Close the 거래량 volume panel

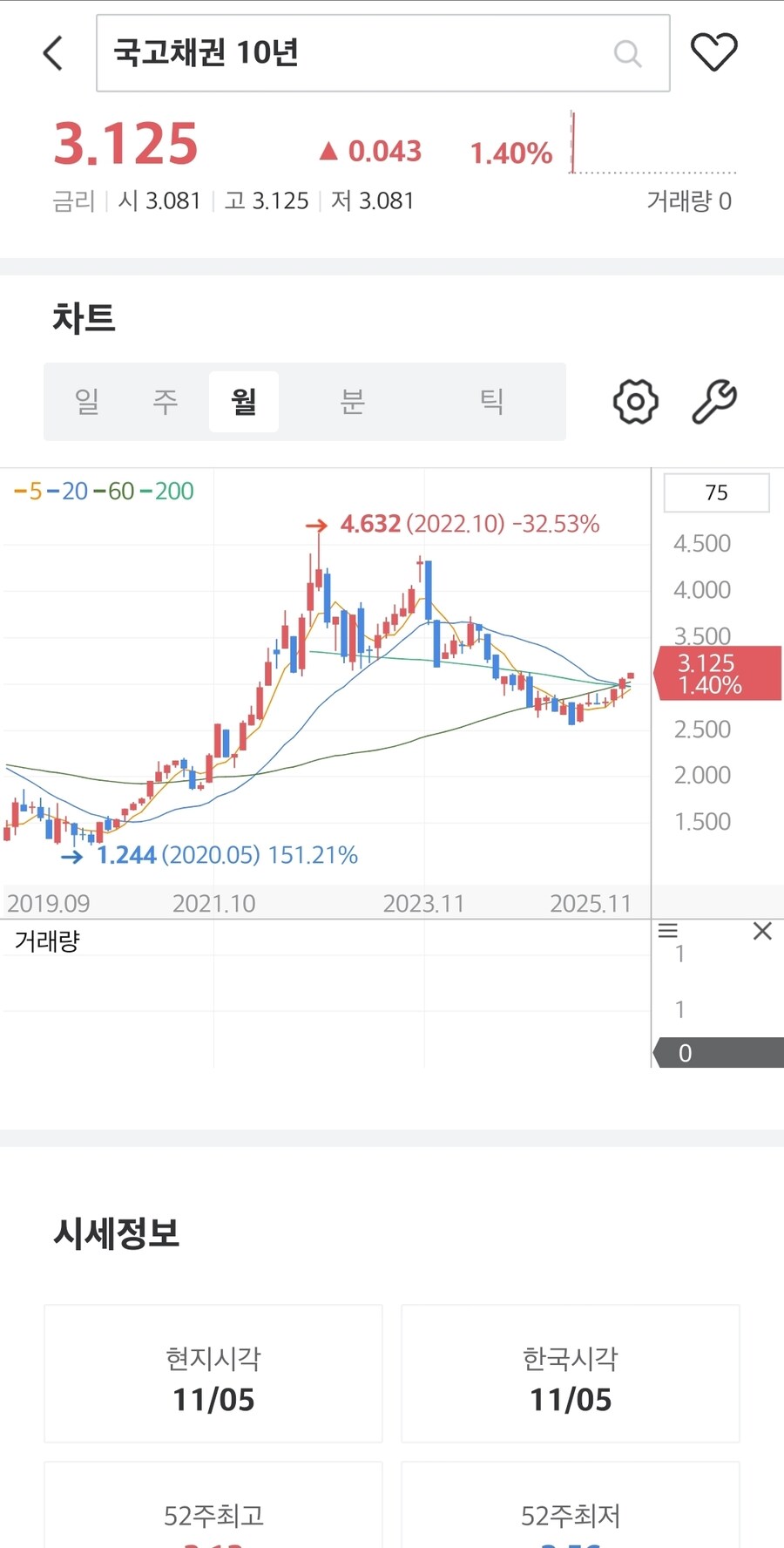(762, 931)
